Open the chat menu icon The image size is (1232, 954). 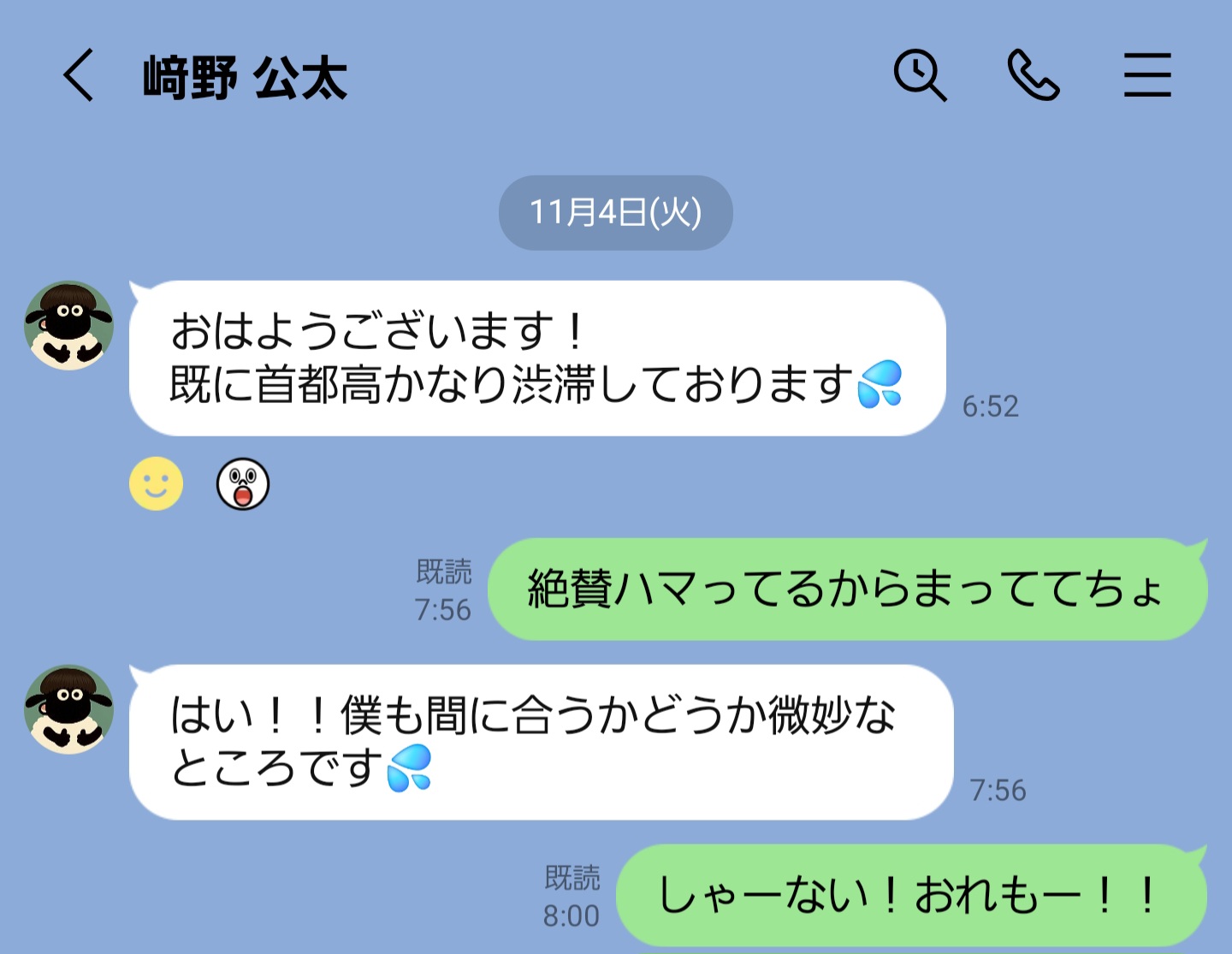1146,75
